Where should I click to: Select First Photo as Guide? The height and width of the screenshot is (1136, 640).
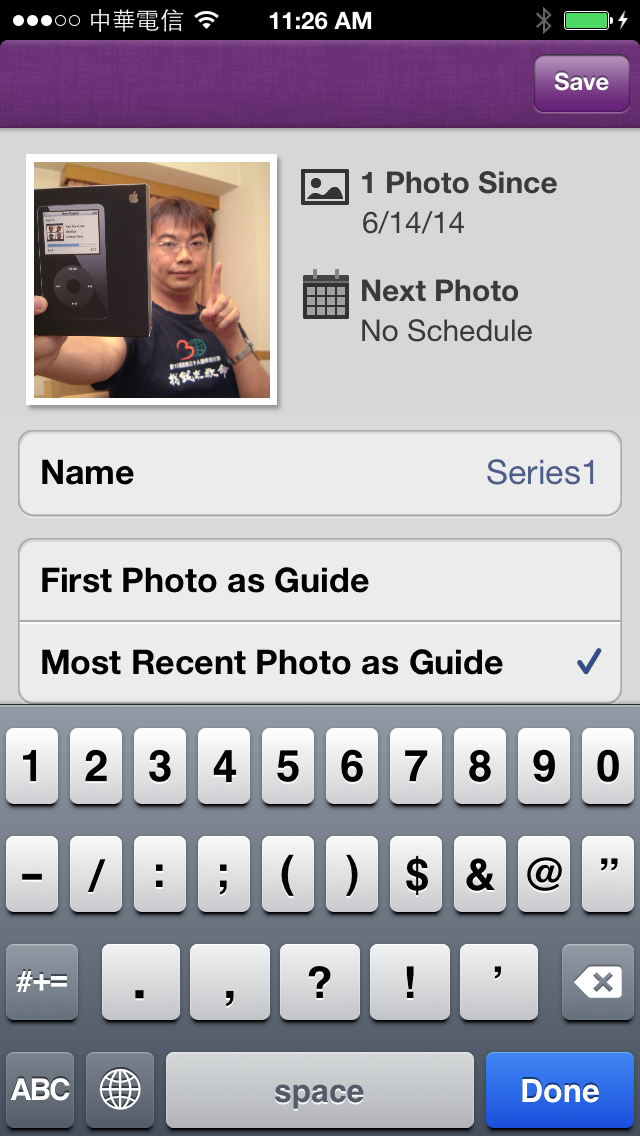[x=320, y=581]
